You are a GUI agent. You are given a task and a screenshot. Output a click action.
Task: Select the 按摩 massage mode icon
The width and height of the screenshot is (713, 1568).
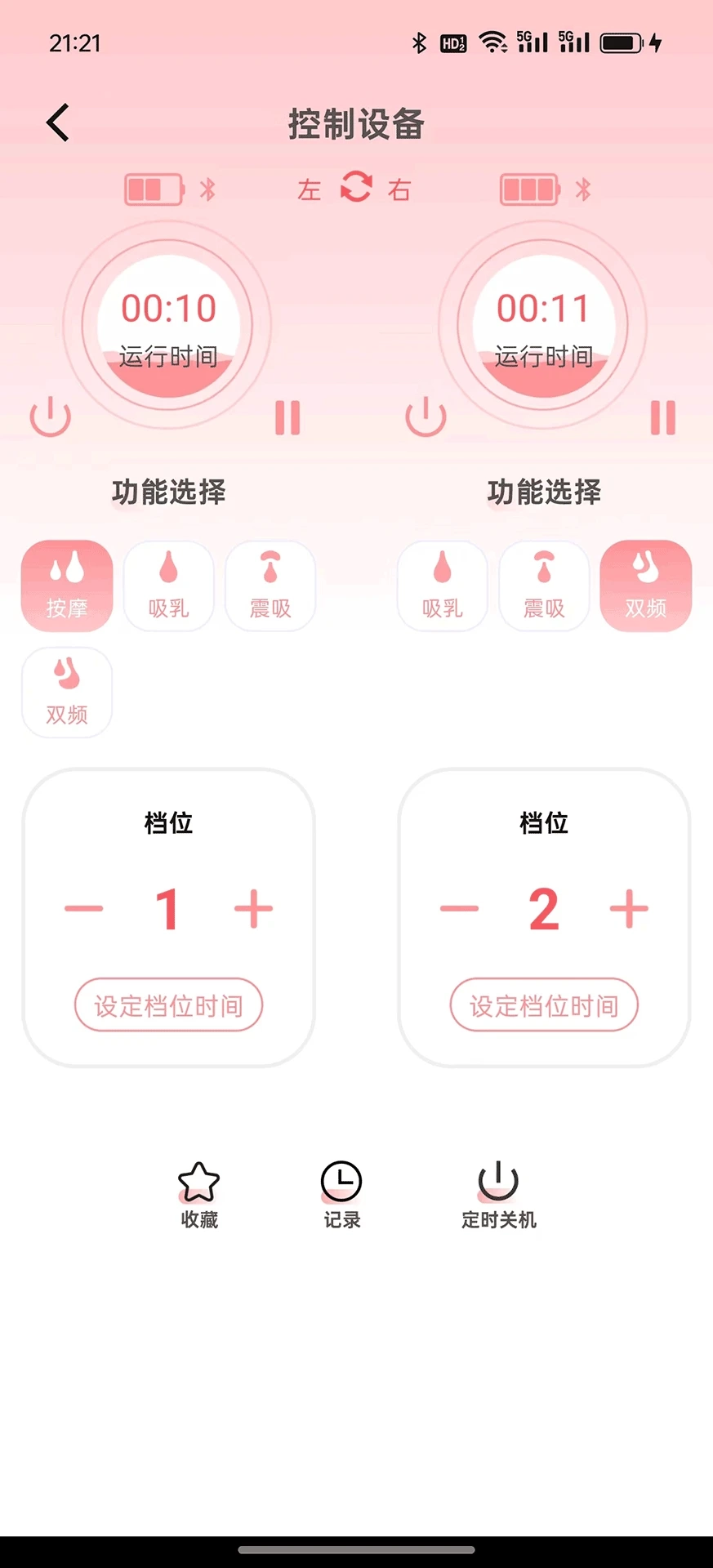[x=66, y=586]
